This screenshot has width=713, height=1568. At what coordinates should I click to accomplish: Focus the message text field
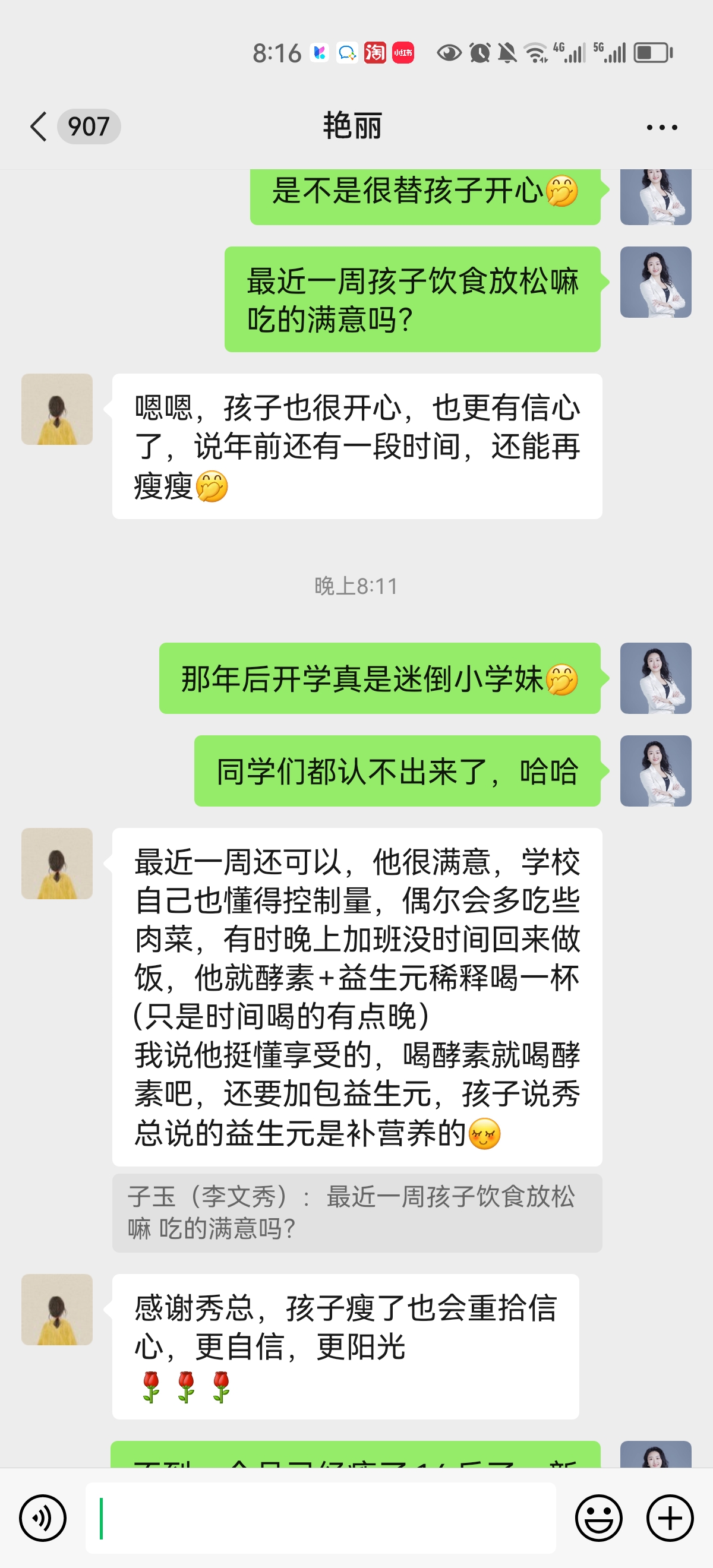(320, 1518)
